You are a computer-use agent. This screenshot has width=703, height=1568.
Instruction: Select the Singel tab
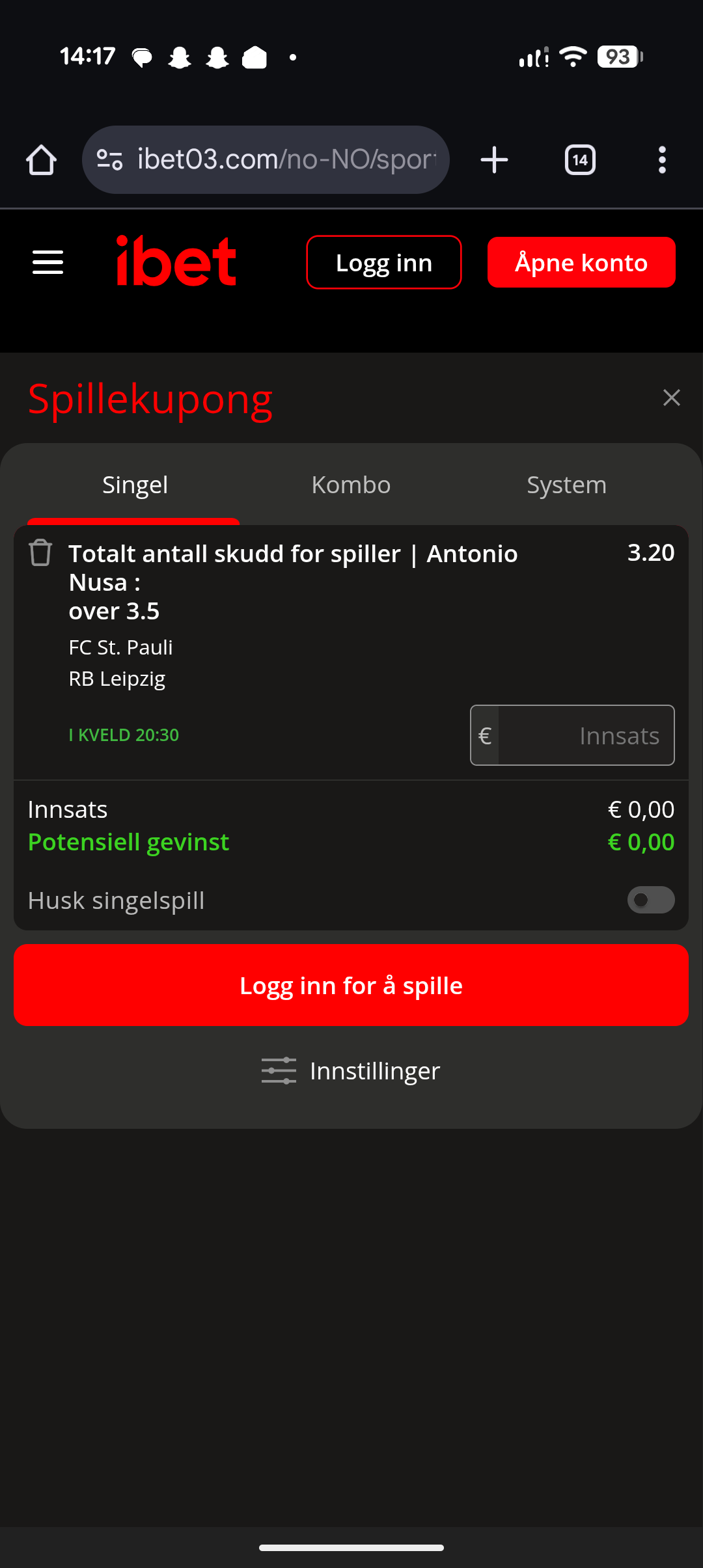(x=135, y=485)
